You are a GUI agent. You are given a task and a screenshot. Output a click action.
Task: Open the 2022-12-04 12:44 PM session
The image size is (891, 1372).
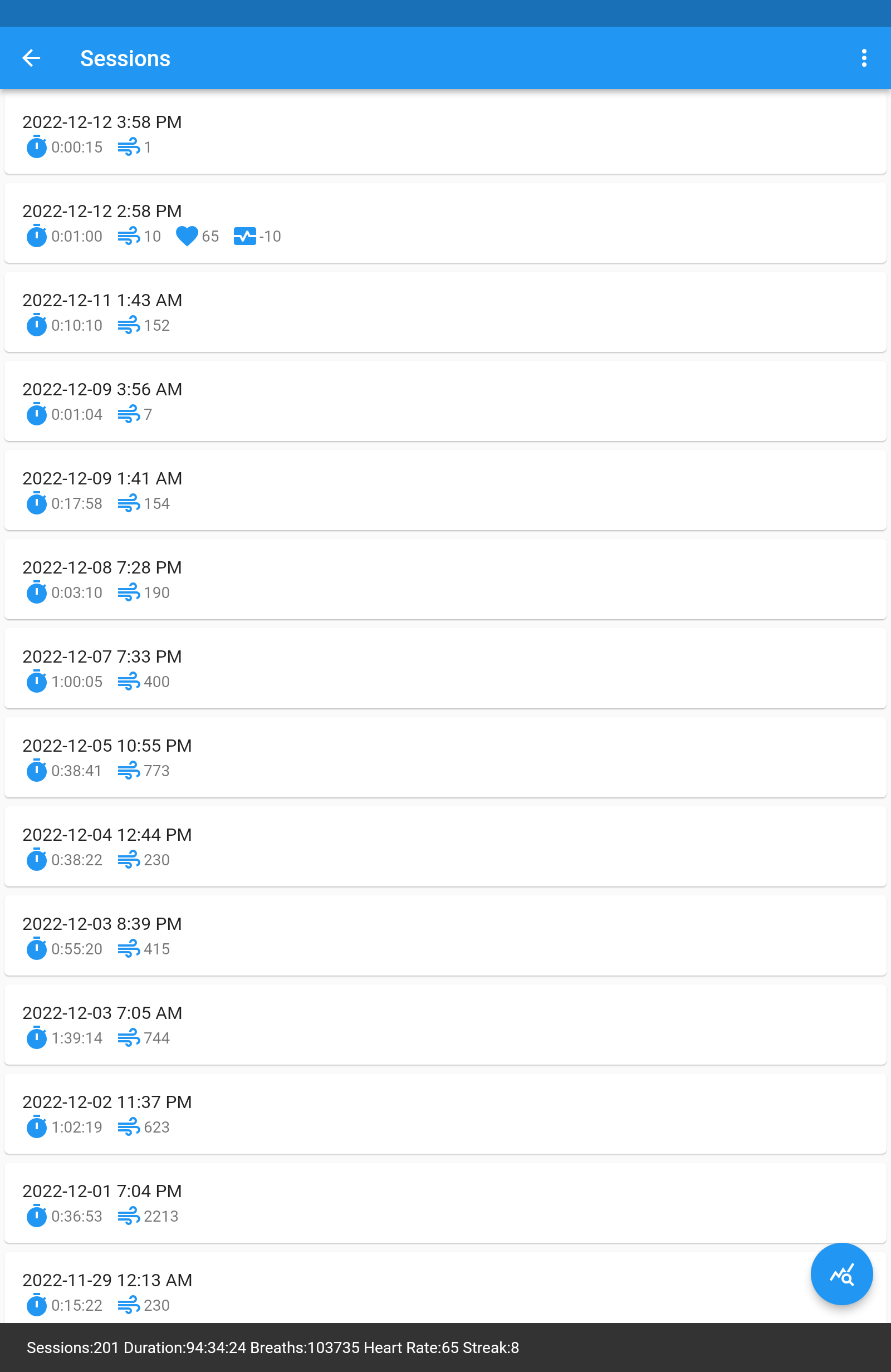click(x=444, y=847)
